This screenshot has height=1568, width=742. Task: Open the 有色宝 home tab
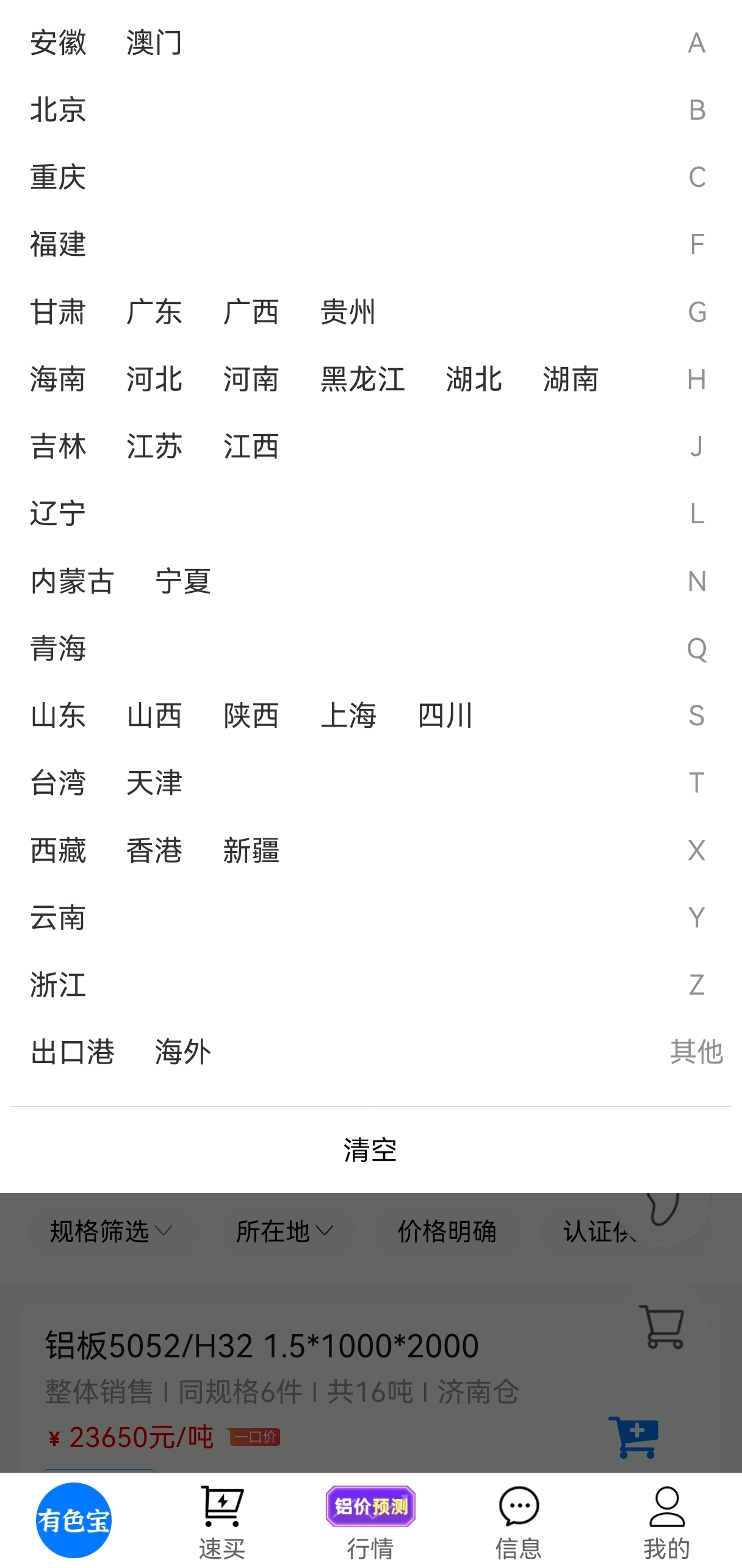[74, 1520]
